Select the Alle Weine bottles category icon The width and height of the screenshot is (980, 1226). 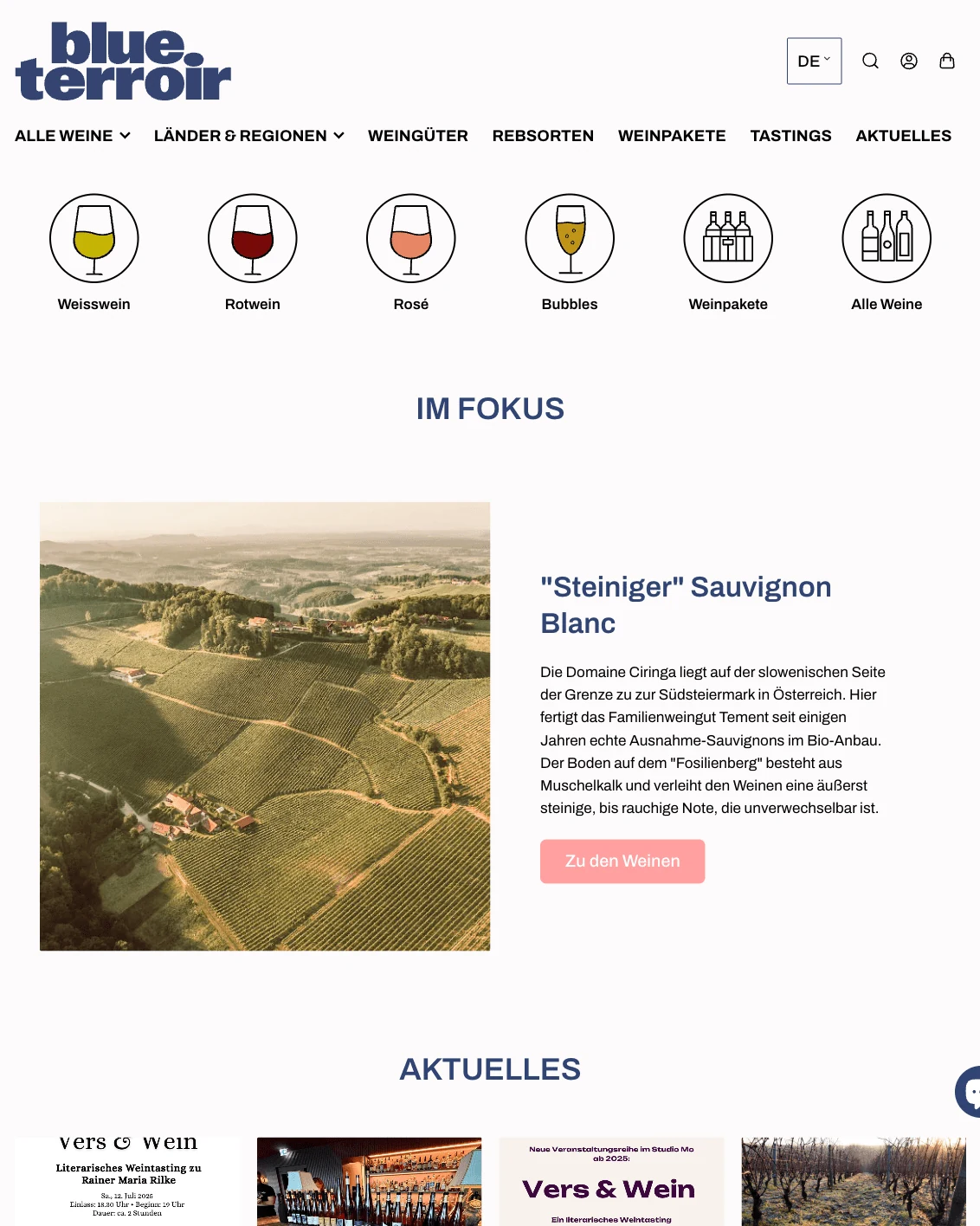pos(887,239)
